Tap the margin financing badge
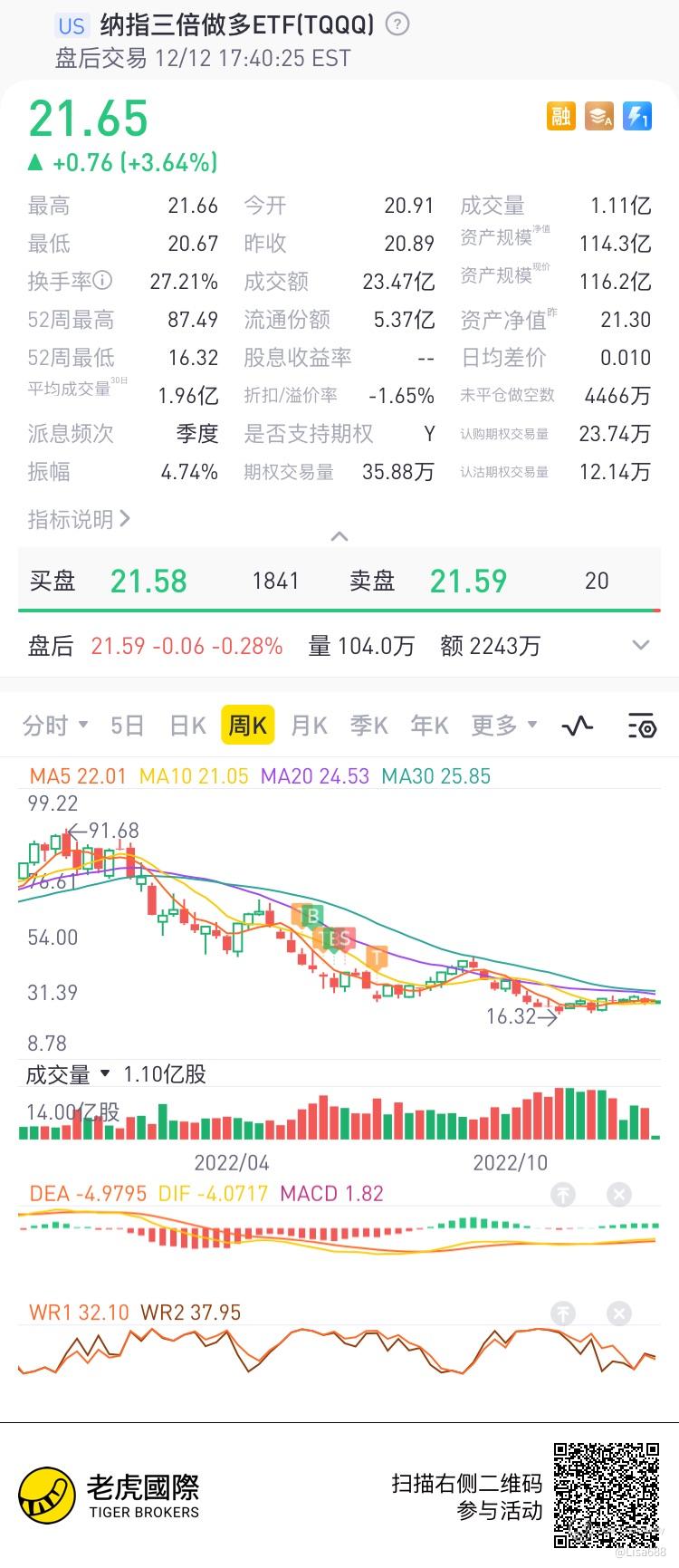 point(561,116)
